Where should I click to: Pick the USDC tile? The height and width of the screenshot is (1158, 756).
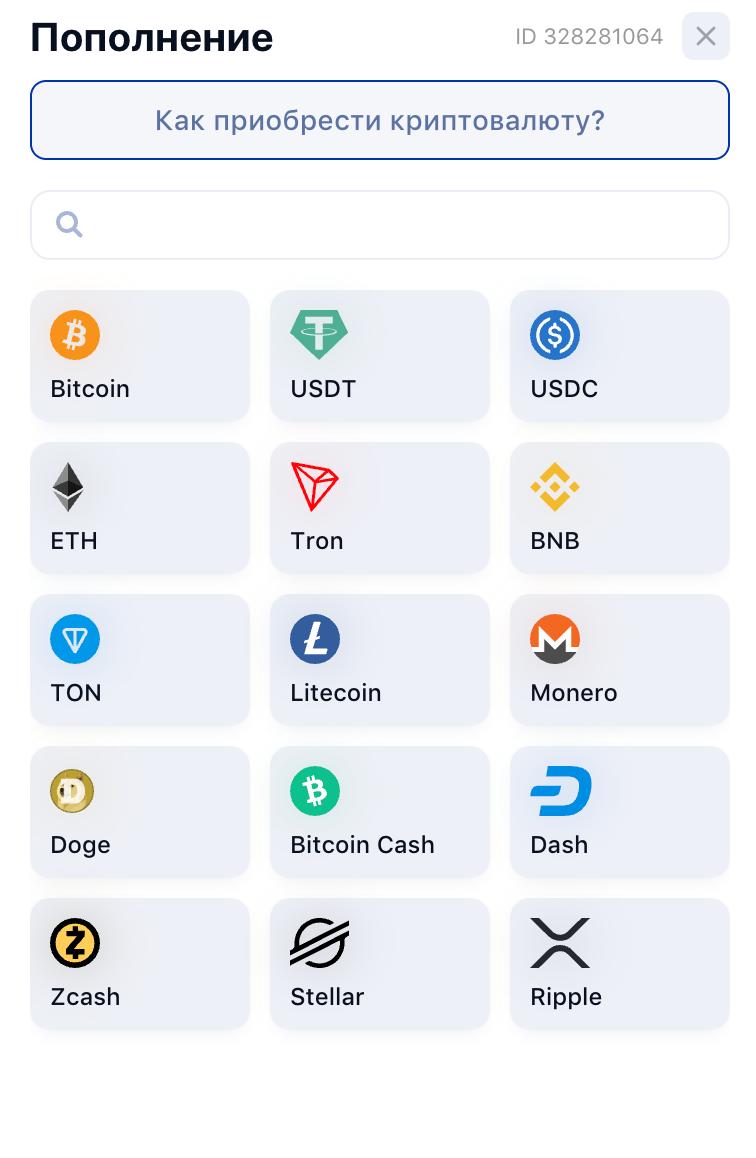(619, 356)
